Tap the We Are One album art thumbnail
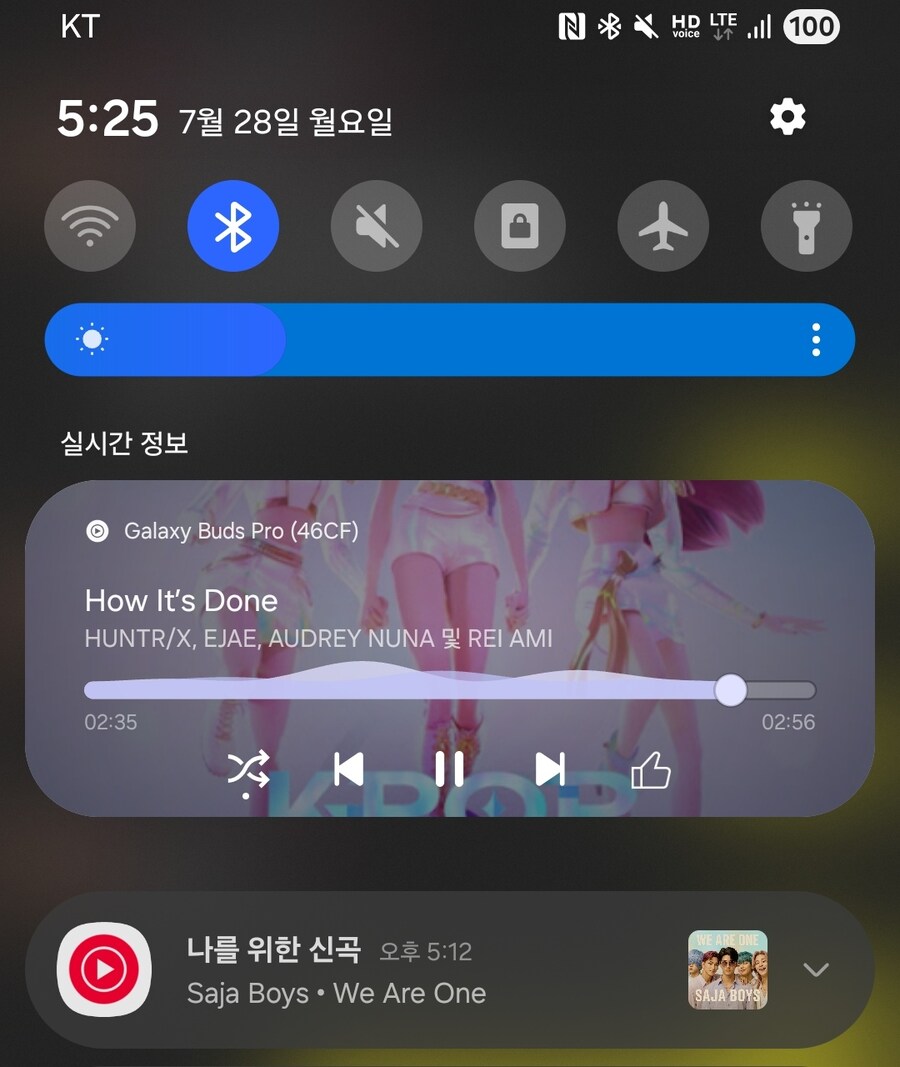Screen dimensions: 900x1067 pyautogui.click(x=727, y=970)
